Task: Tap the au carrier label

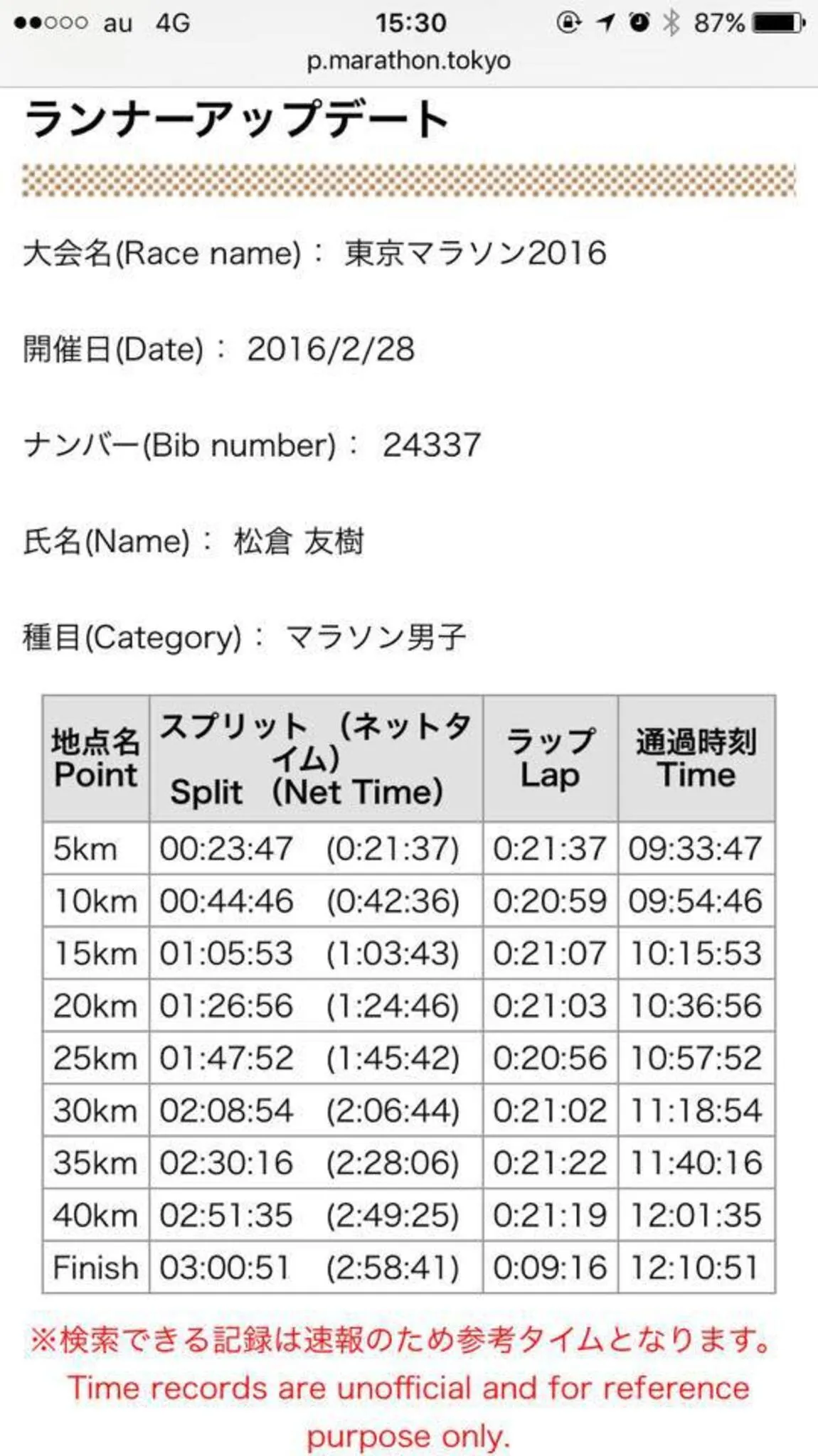Action: click(x=117, y=22)
